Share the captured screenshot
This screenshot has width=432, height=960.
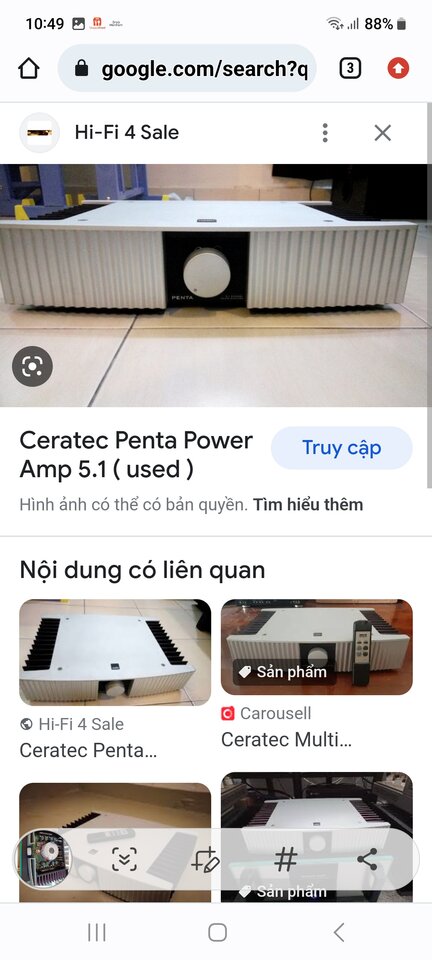(x=367, y=860)
